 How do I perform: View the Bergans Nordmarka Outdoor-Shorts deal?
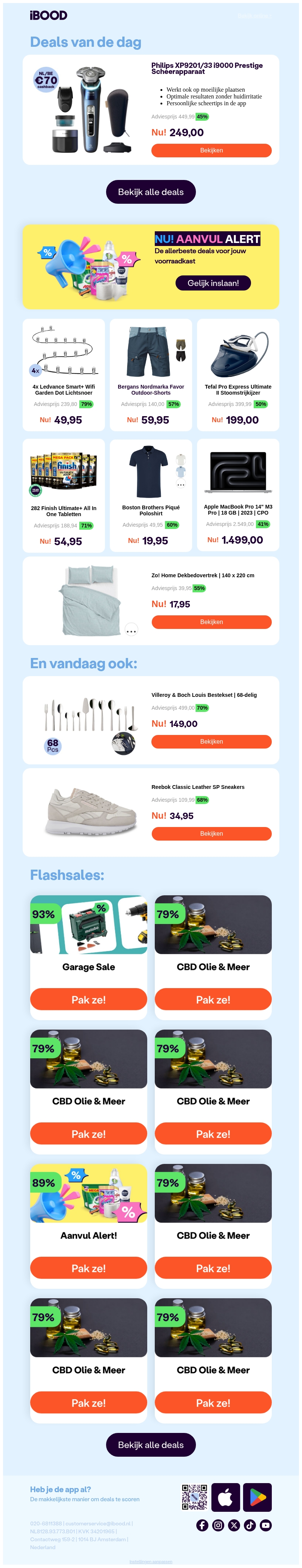click(151, 374)
